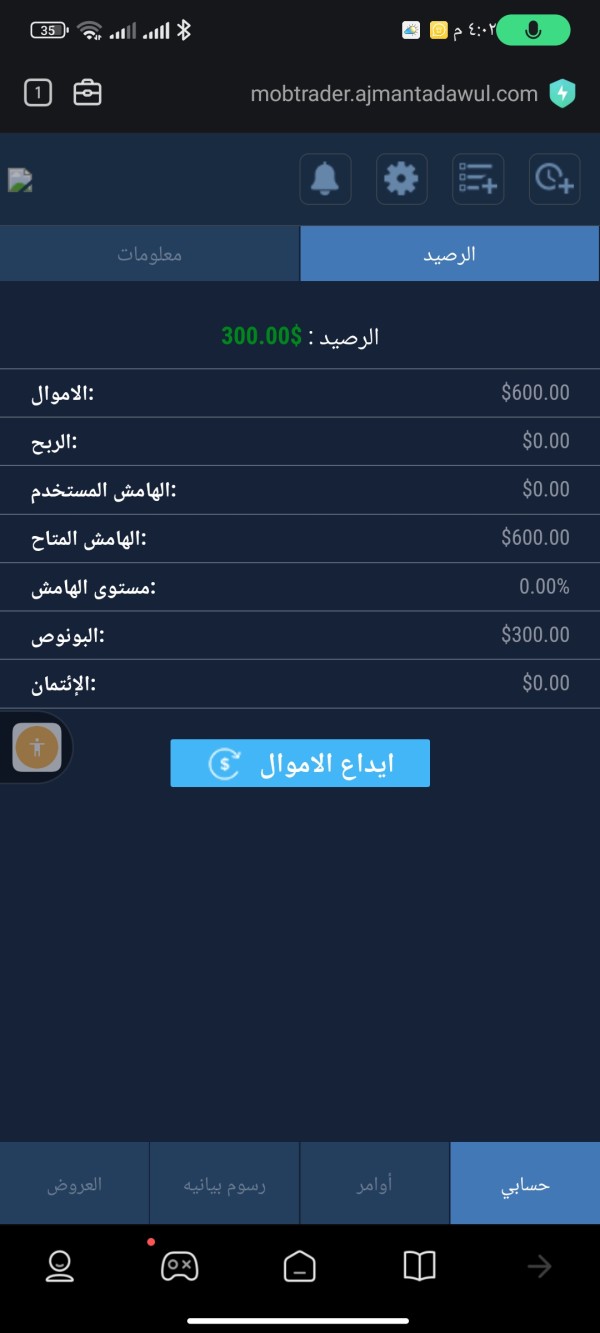This screenshot has height=1333, width=600.
Task: Tap the add-to-list icon
Action: 478,179
